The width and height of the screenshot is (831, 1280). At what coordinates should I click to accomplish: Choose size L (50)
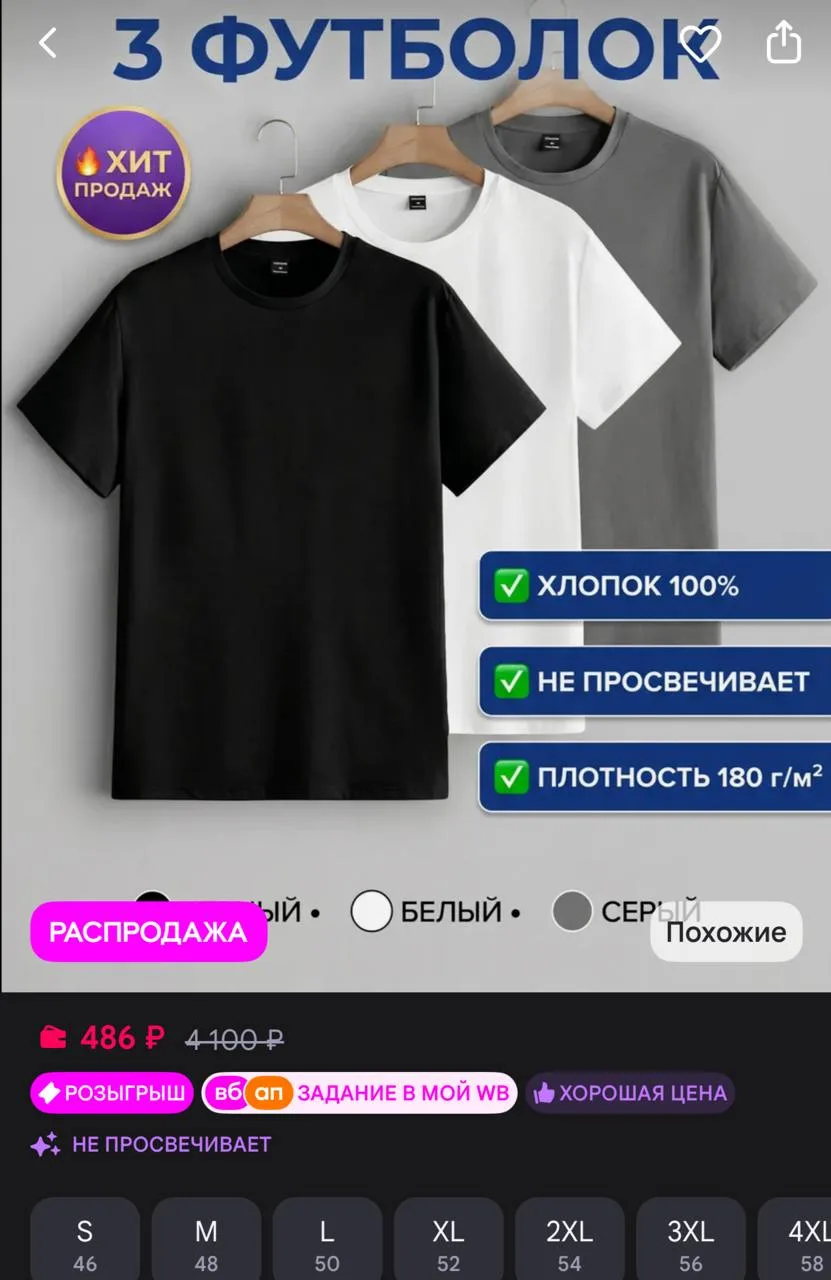[x=327, y=1240]
